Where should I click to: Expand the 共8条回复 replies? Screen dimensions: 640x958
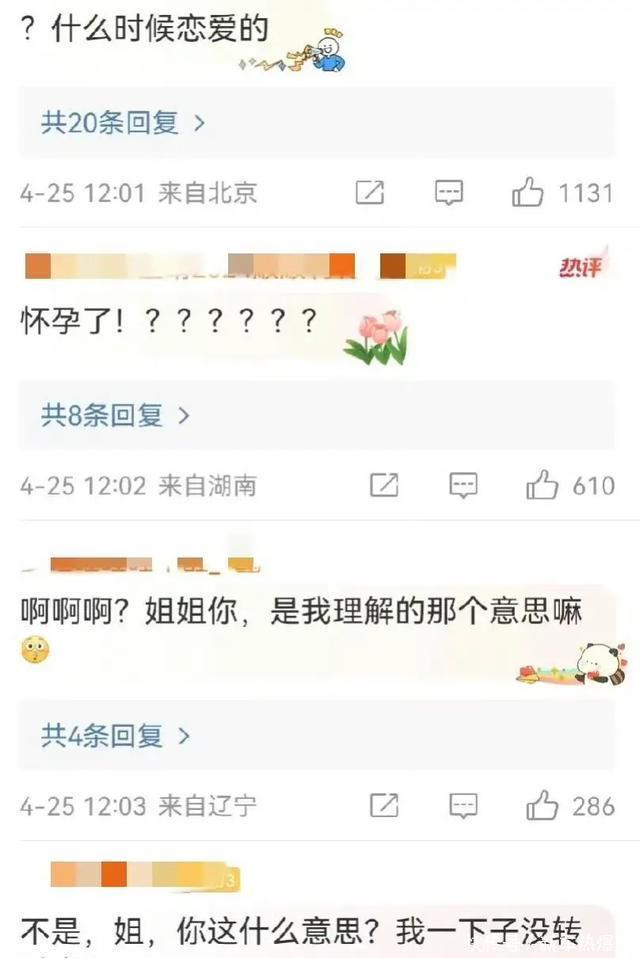tap(115, 415)
